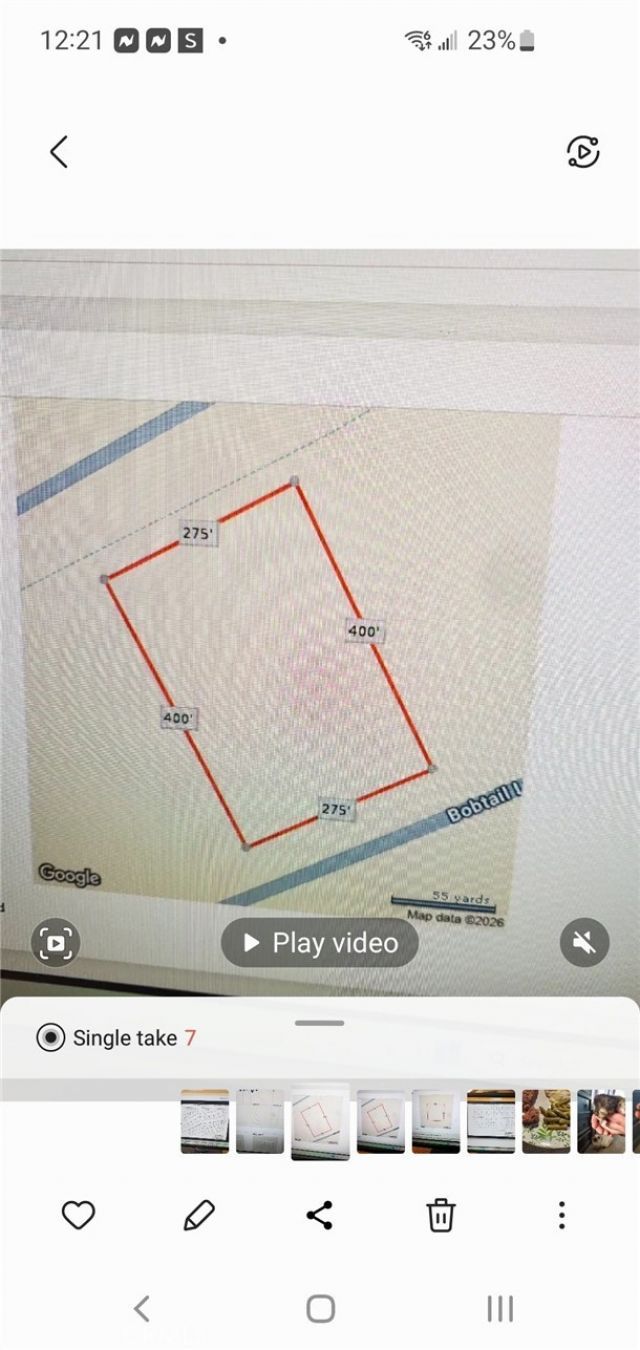Add this photo to favorites
Viewport: 640px width, 1350px height.
click(78, 1215)
